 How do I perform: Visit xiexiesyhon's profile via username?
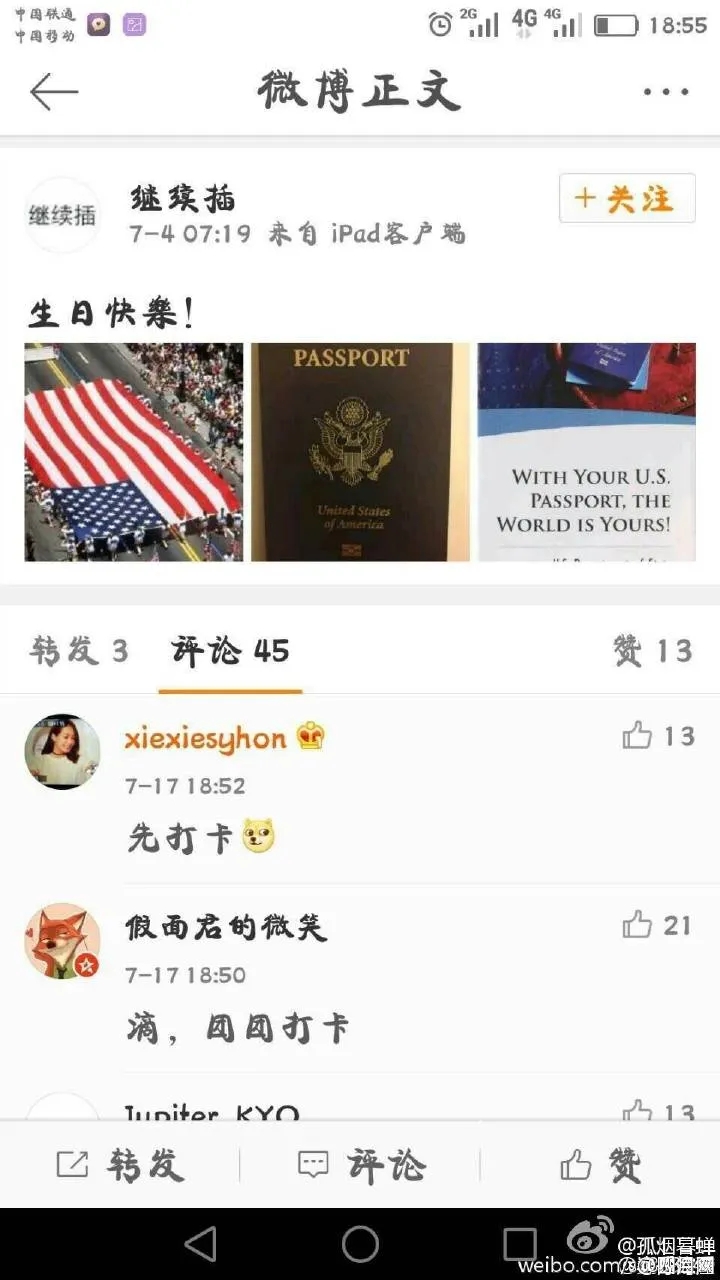click(x=206, y=739)
